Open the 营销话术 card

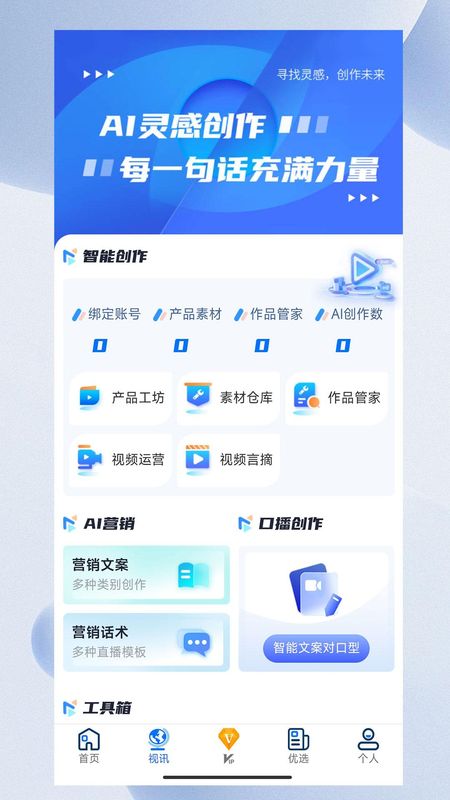click(146, 642)
